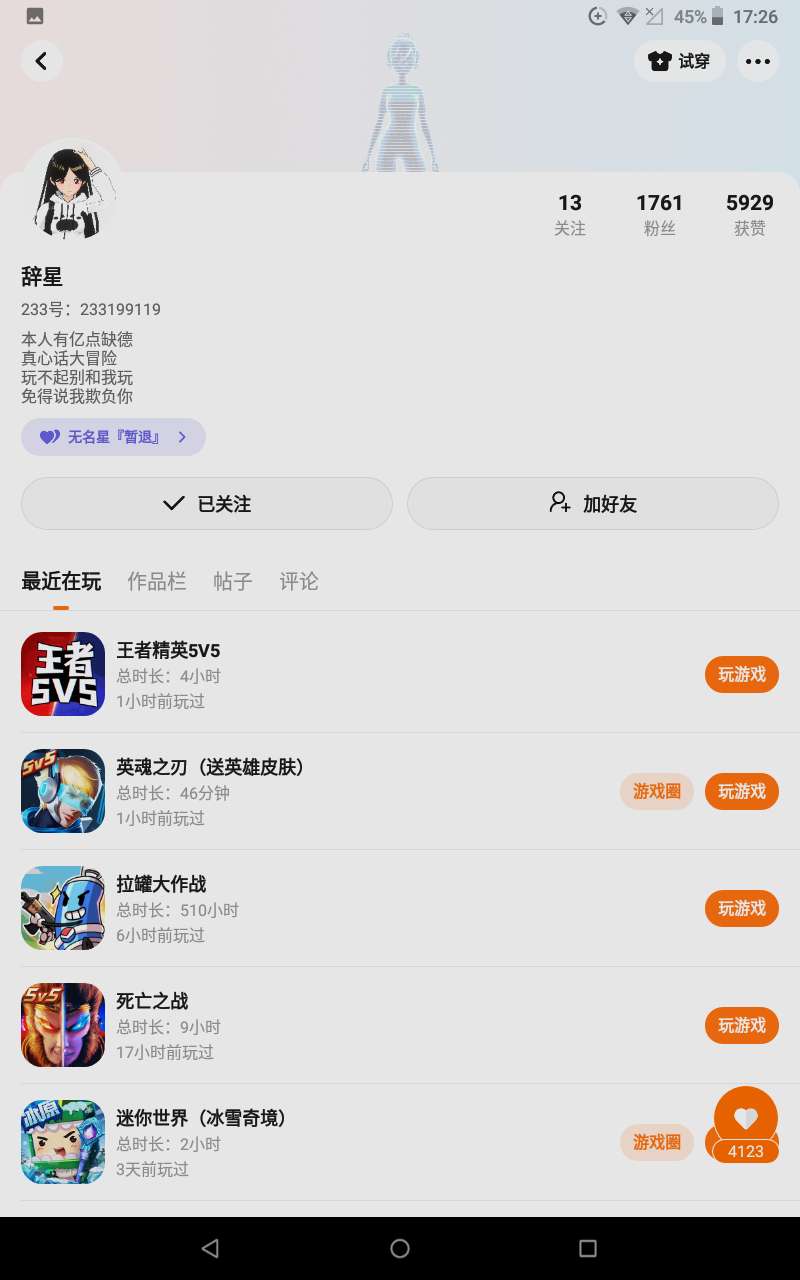Open the three-dot overflow menu
This screenshot has width=800, height=1280.
758,61
